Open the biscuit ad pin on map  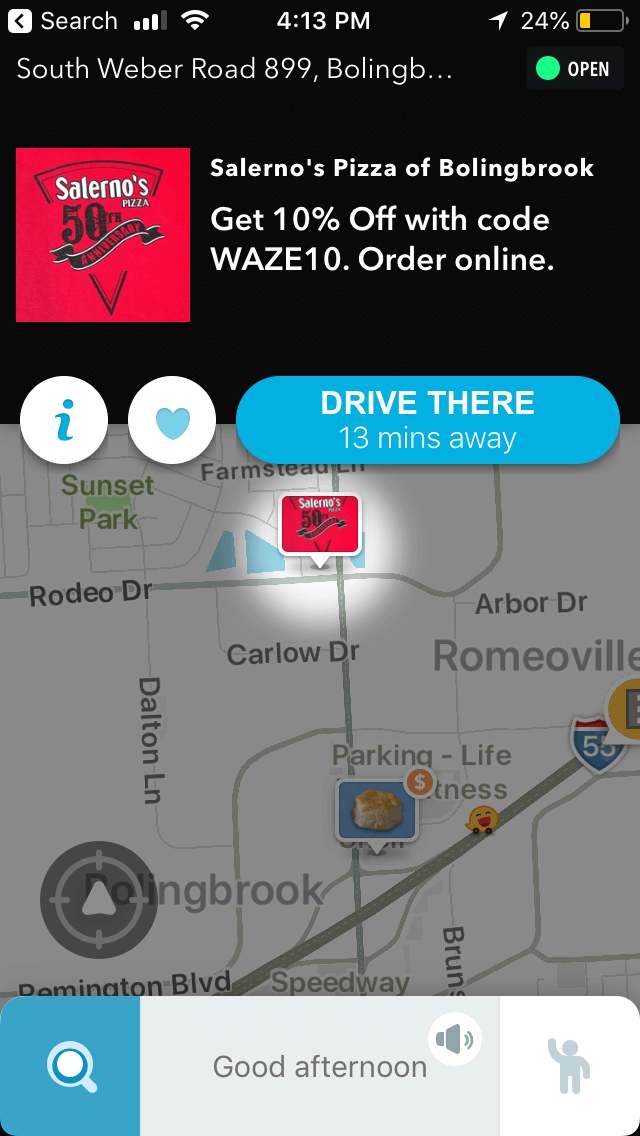(x=376, y=813)
